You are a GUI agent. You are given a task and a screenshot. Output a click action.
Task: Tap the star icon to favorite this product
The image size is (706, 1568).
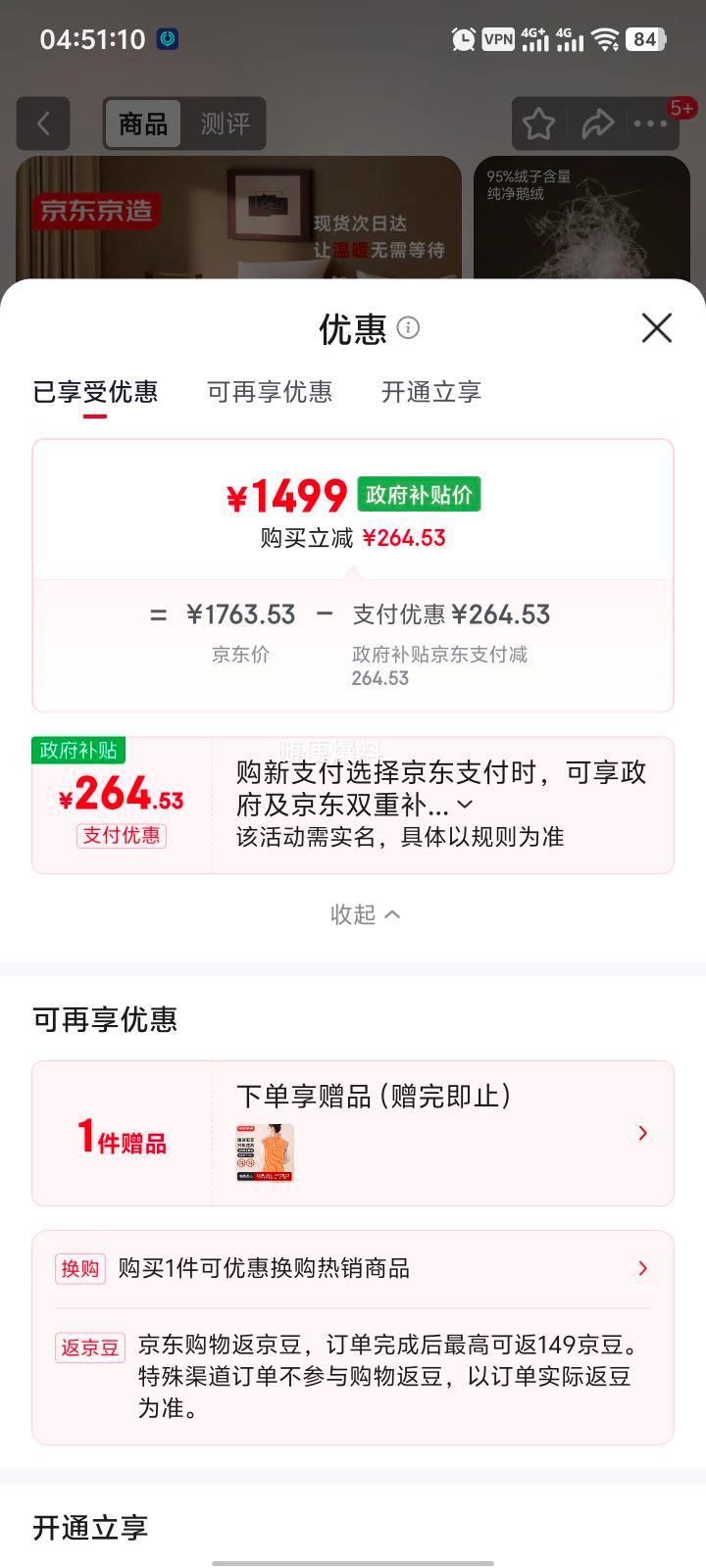point(540,124)
